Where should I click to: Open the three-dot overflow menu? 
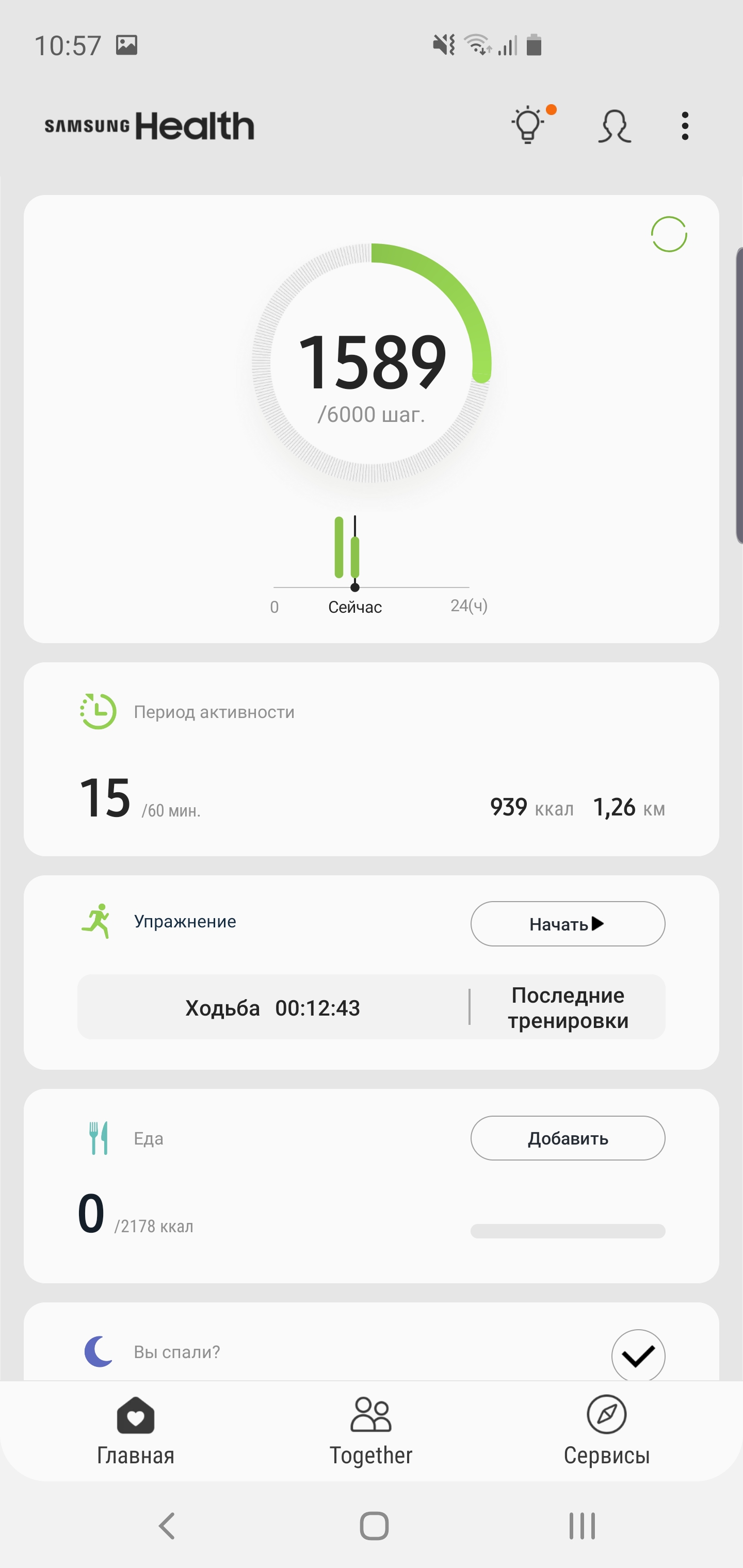pyautogui.click(x=685, y=126)
